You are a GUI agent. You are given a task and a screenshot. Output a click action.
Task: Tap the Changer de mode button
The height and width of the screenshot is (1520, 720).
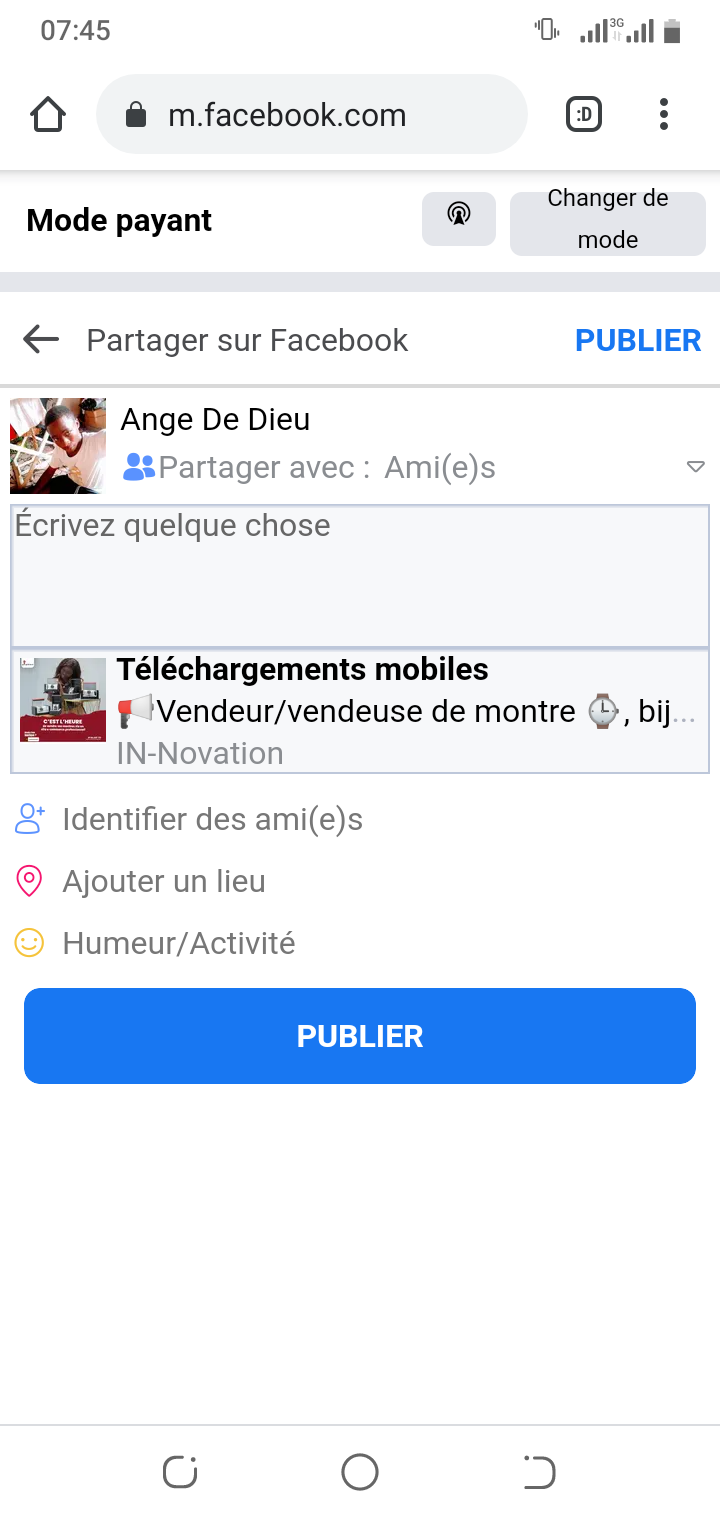point(607,219)
